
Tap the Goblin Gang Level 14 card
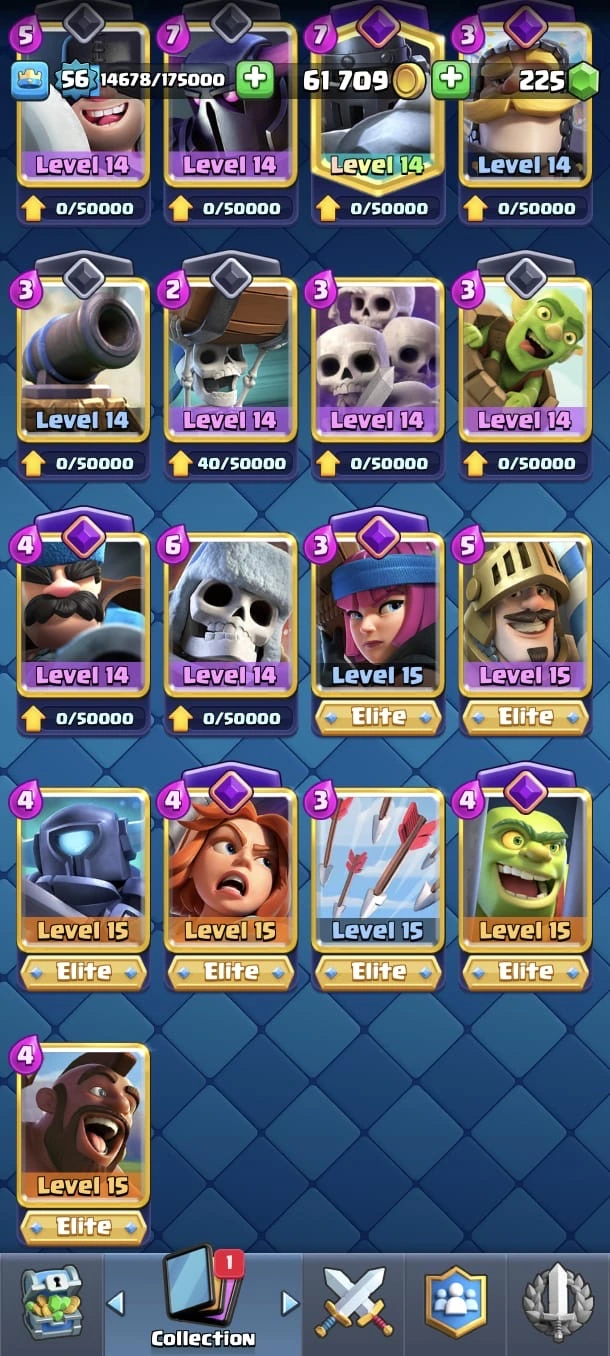tap(525, 360)
